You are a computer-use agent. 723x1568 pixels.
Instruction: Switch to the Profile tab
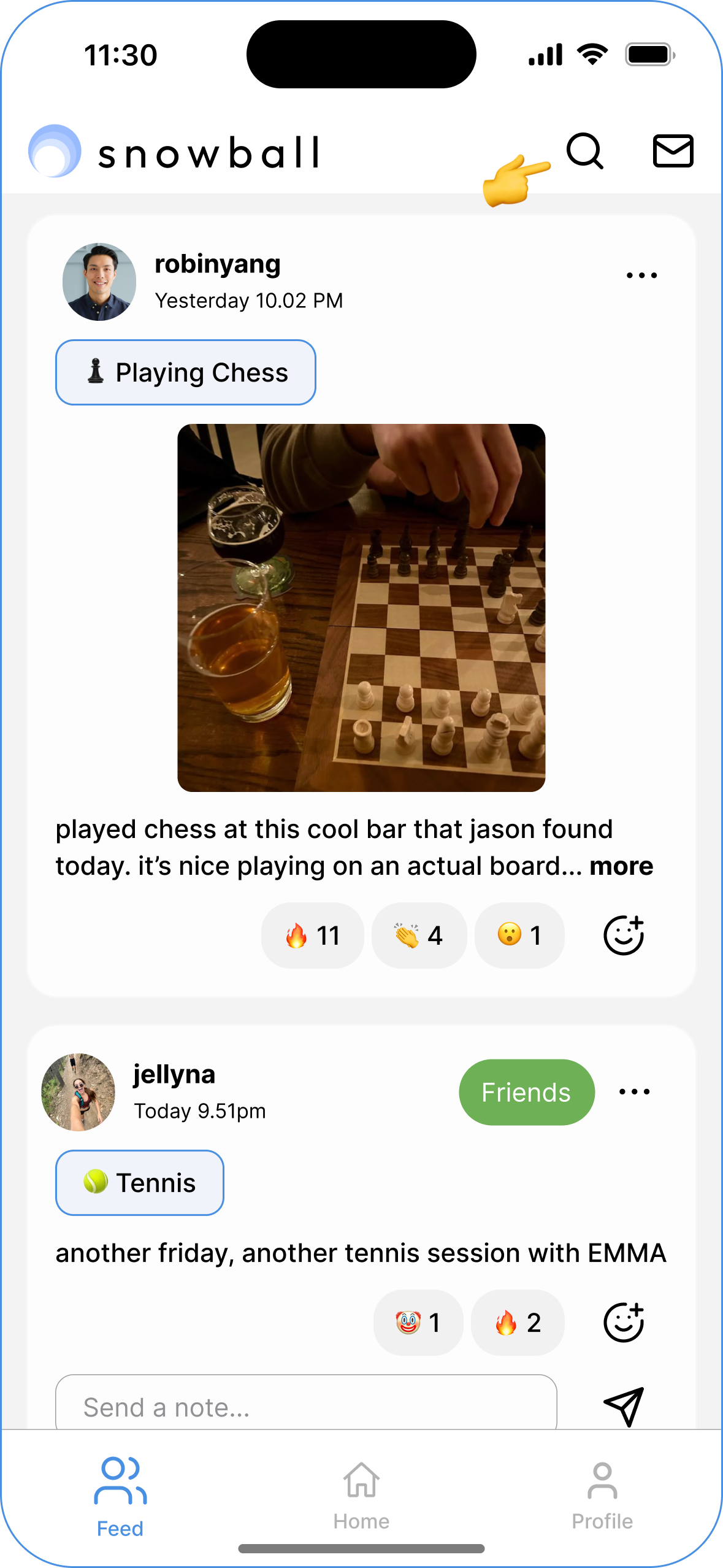coord(602,1496)
